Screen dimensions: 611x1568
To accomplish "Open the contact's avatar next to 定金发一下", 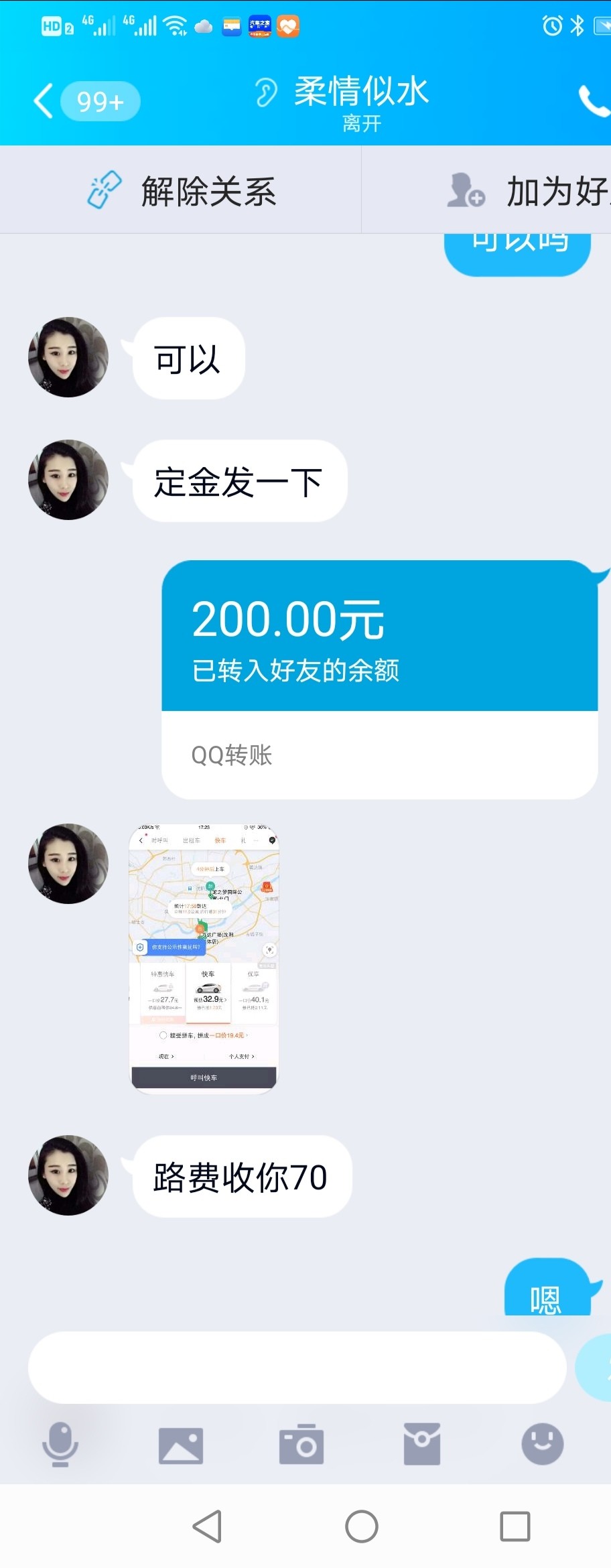I will [68, 480].
